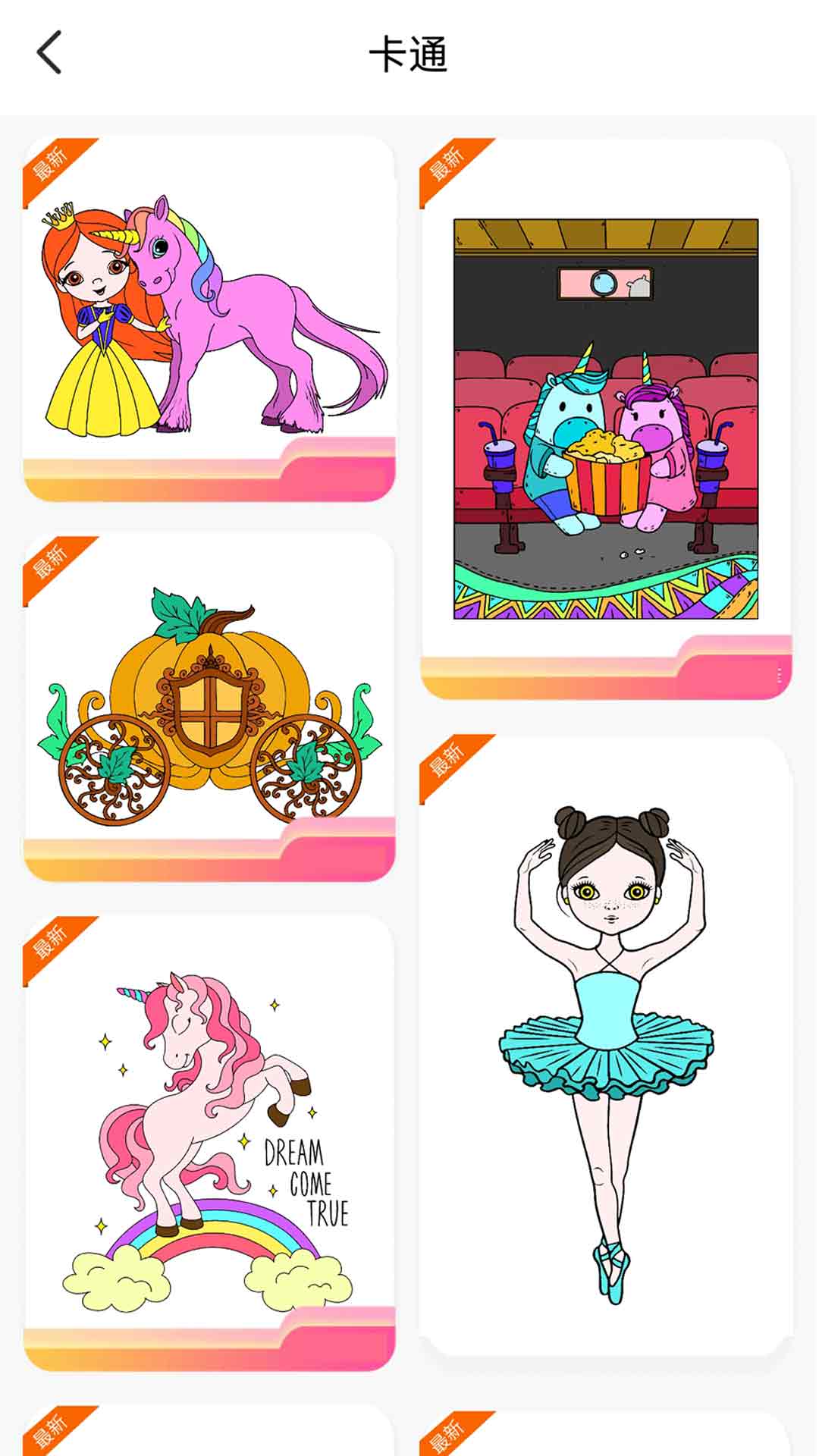Open the unicorns at the cinema picture
This screenshot has height=1456, width=819.
pos(605,419)
